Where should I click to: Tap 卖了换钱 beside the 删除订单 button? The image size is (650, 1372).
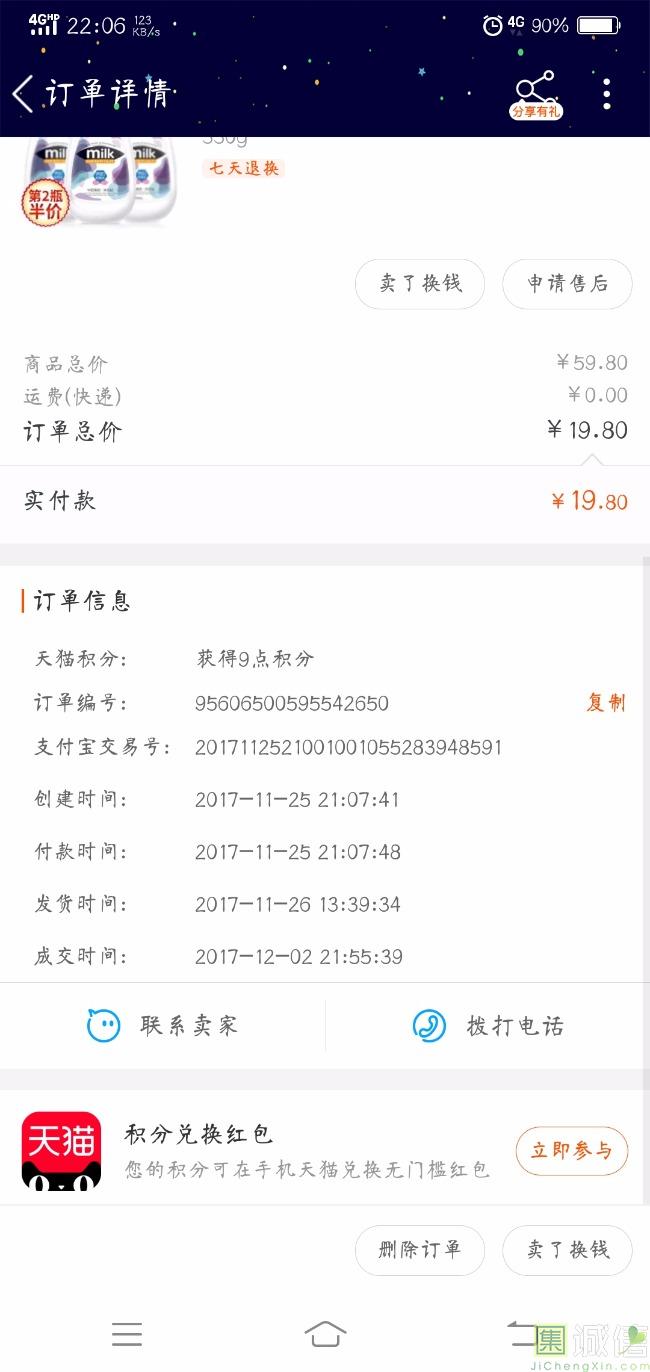pos(567,1250)
